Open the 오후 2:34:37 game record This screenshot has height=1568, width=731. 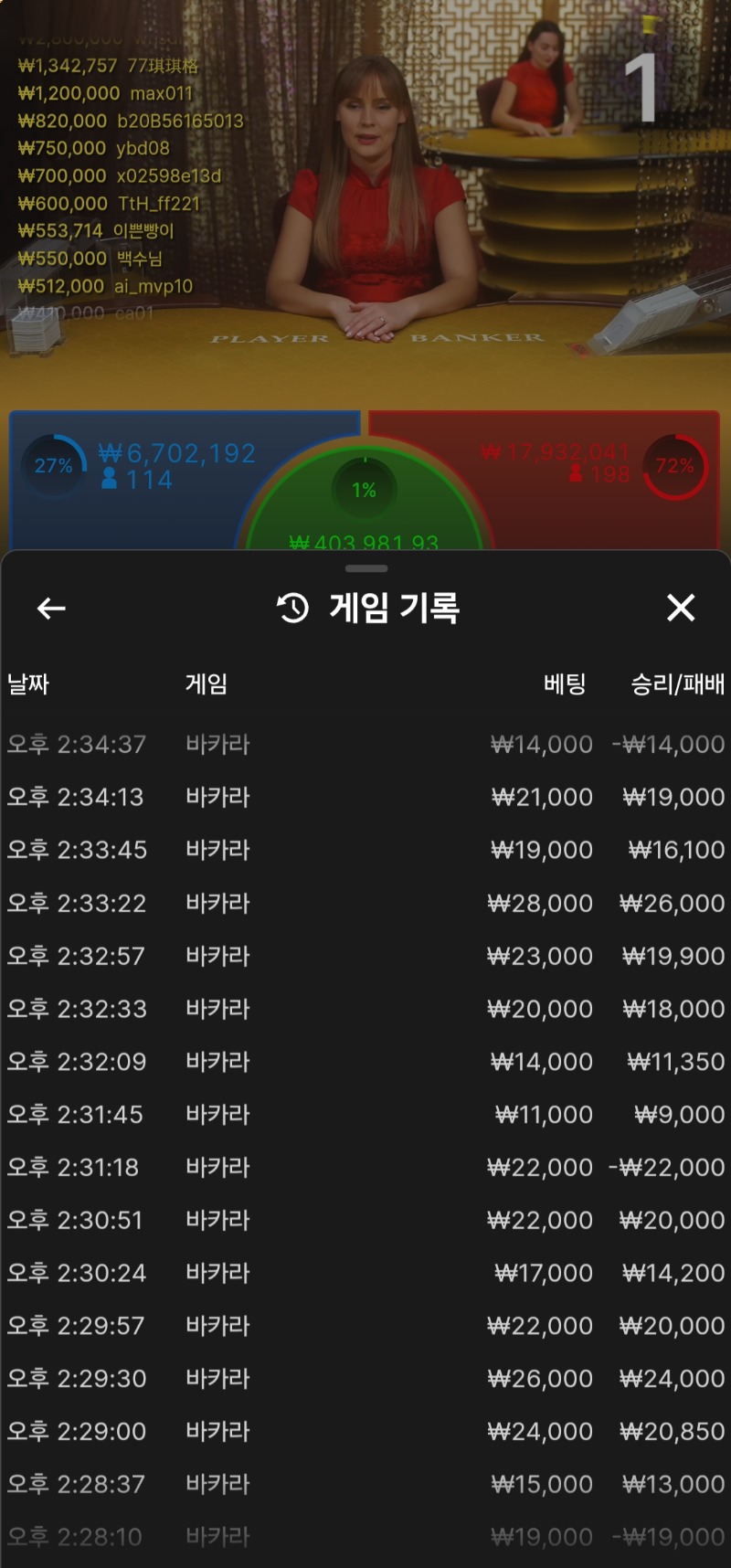(x=365, y=745)
